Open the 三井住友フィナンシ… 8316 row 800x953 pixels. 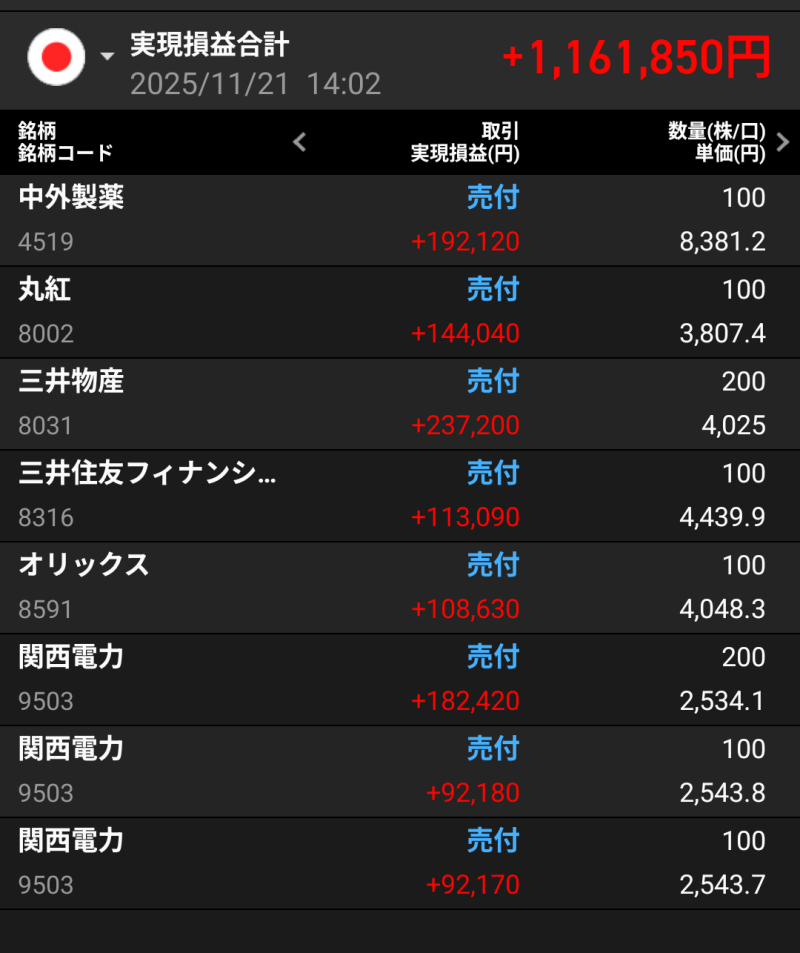[400, 496]
